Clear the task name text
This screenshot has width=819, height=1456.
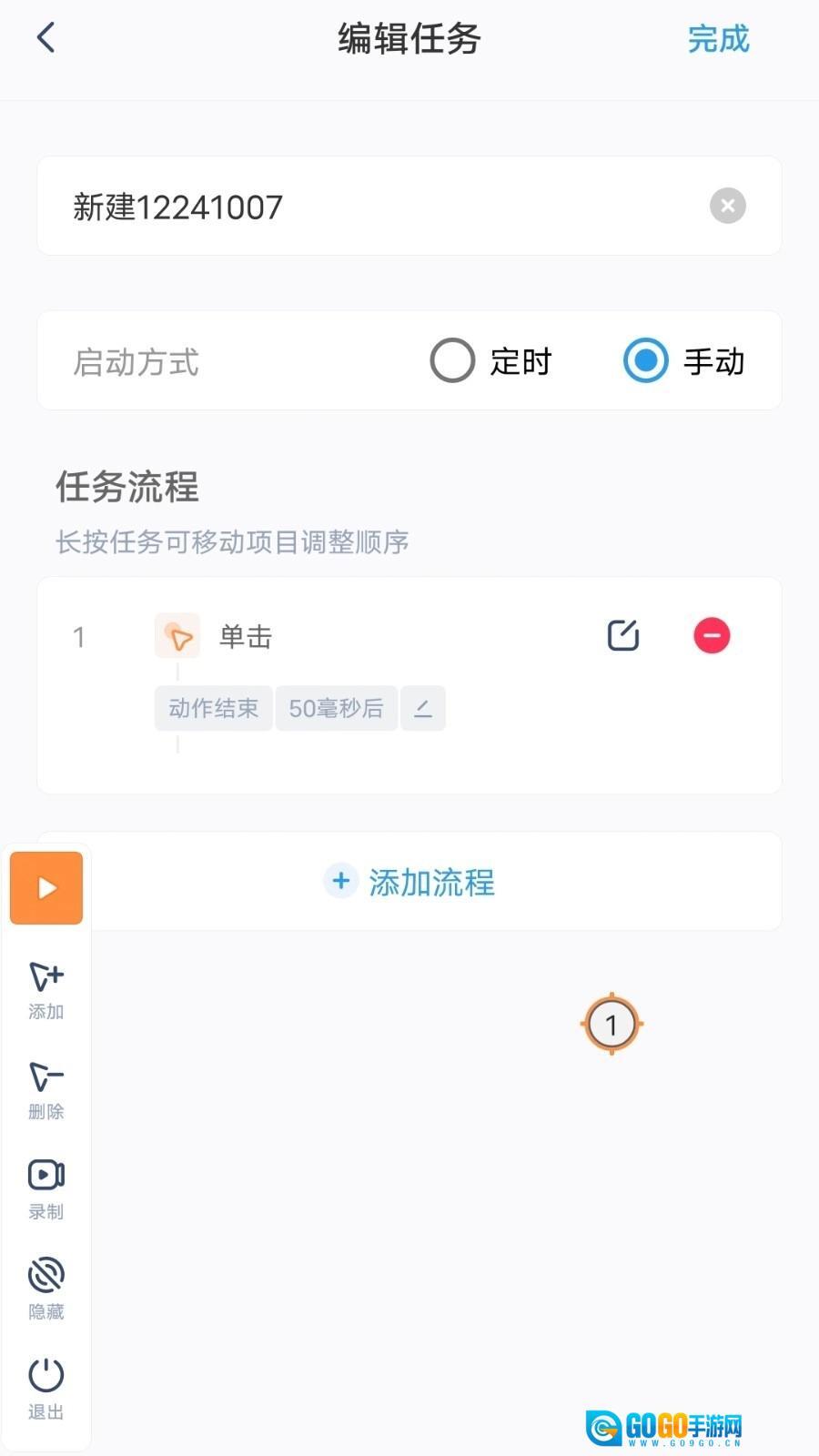click(727, 206)
